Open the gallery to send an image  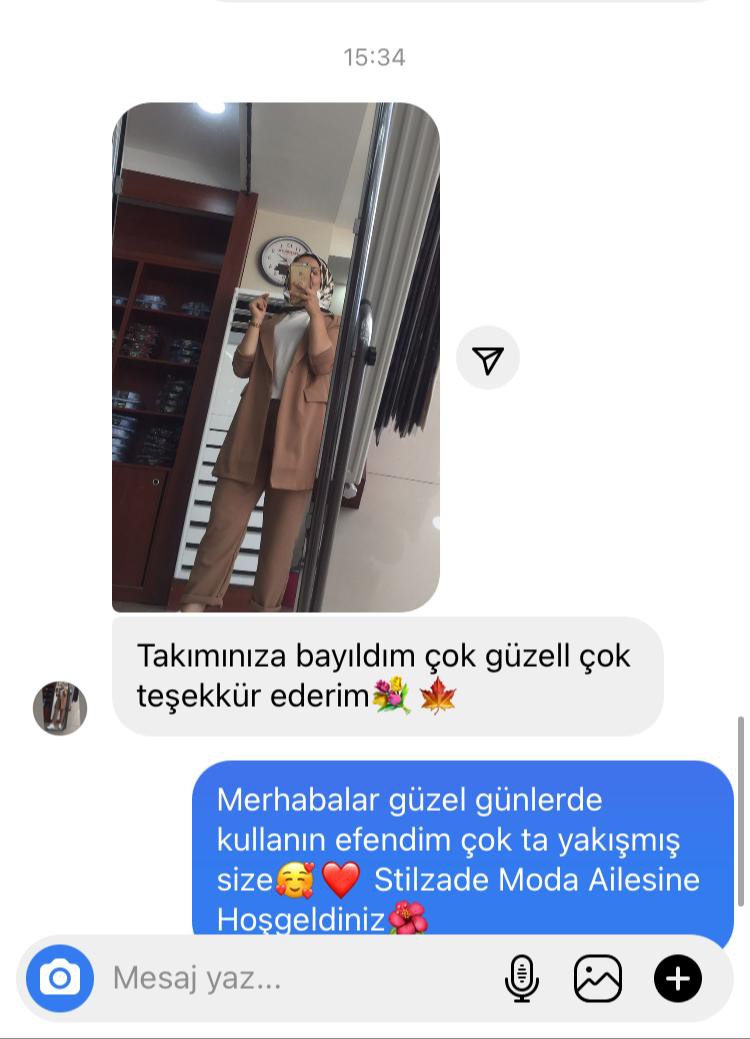tap(598, 978)
